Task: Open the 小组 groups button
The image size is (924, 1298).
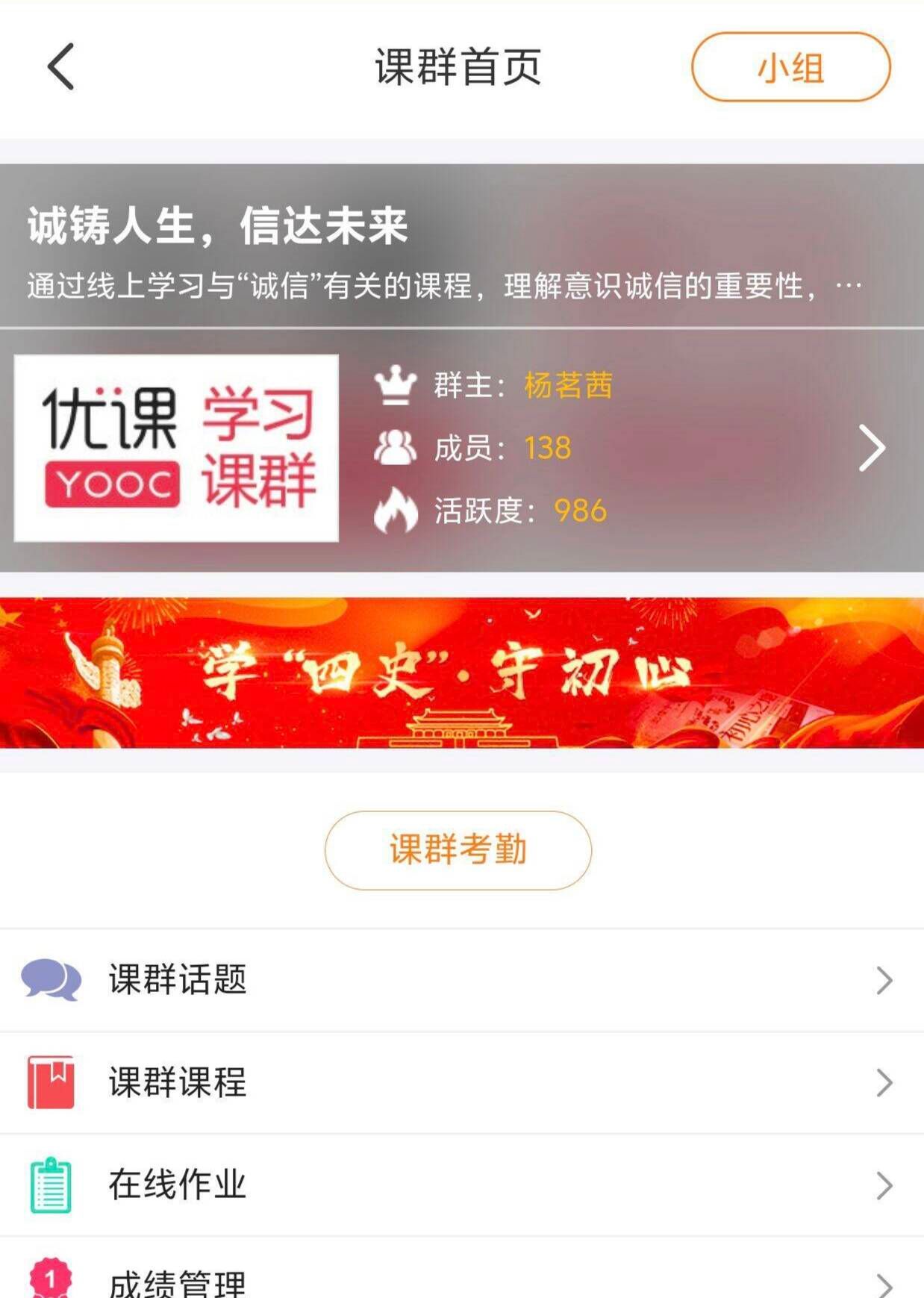Action: pos(790,67)
